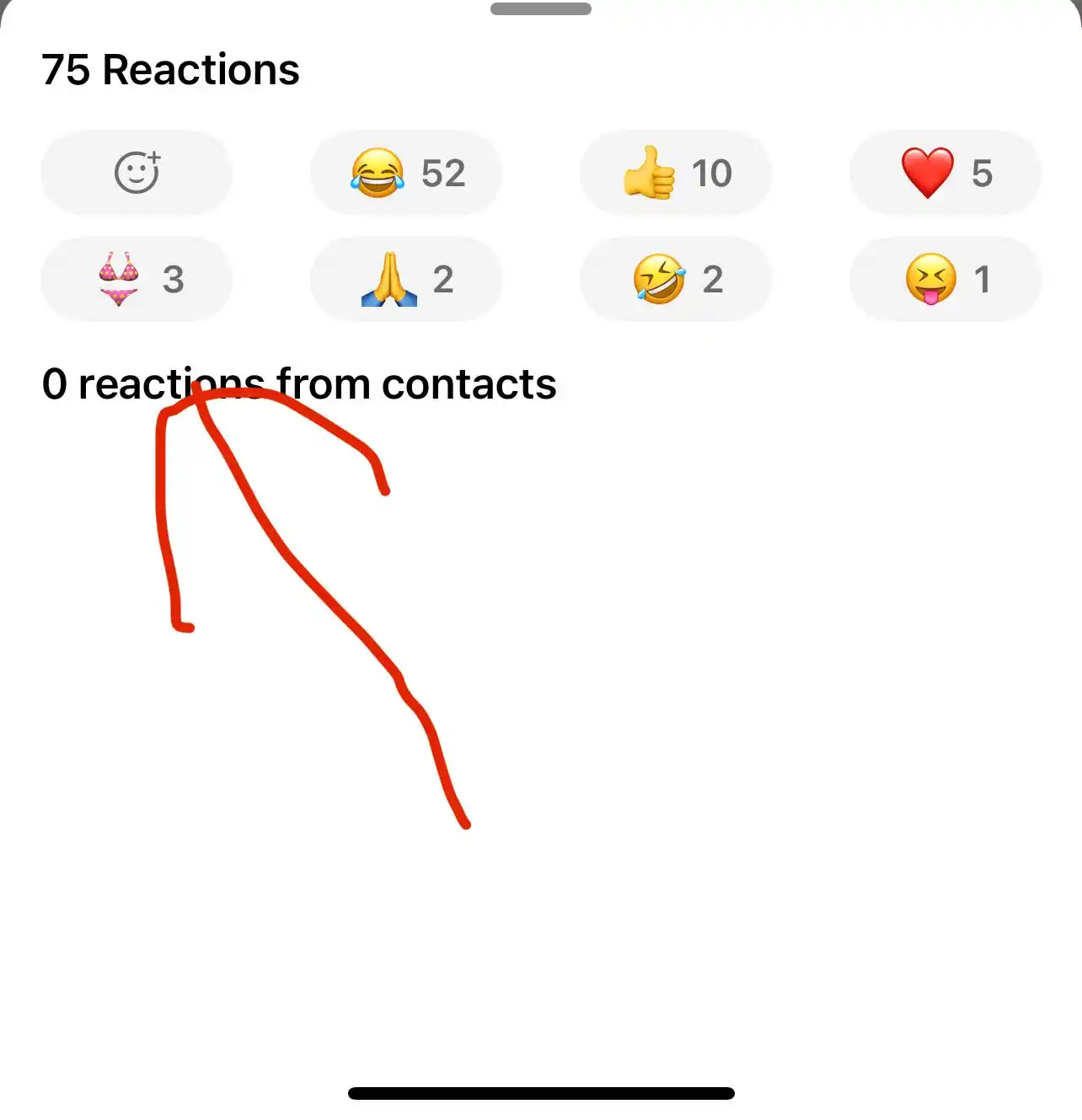Open the add reaction emoji picker

(x=137, y=173)
